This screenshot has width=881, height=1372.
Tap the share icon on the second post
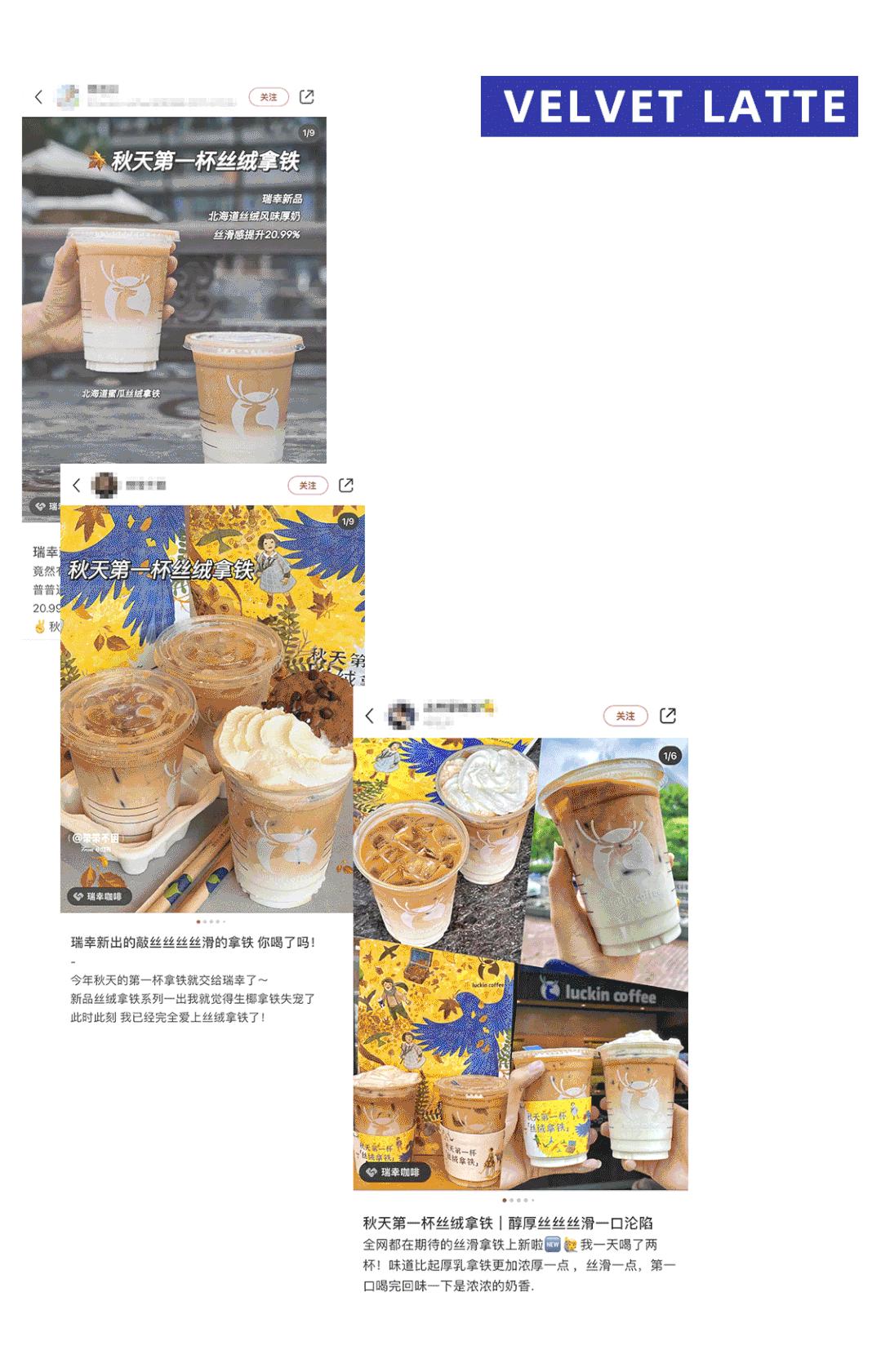coord(344,484)
